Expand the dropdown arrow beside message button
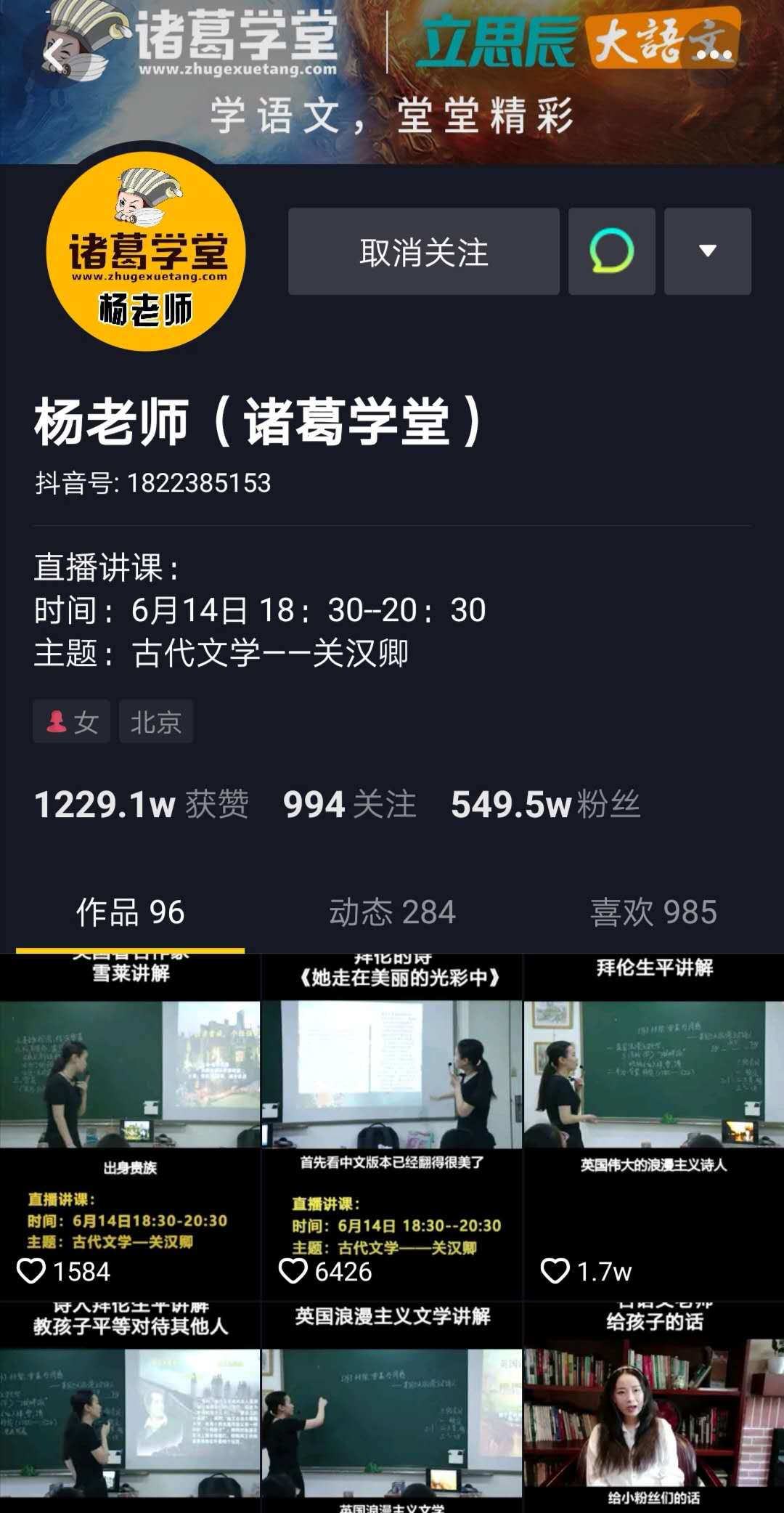 pyautogui.click(x=707, y=252)
